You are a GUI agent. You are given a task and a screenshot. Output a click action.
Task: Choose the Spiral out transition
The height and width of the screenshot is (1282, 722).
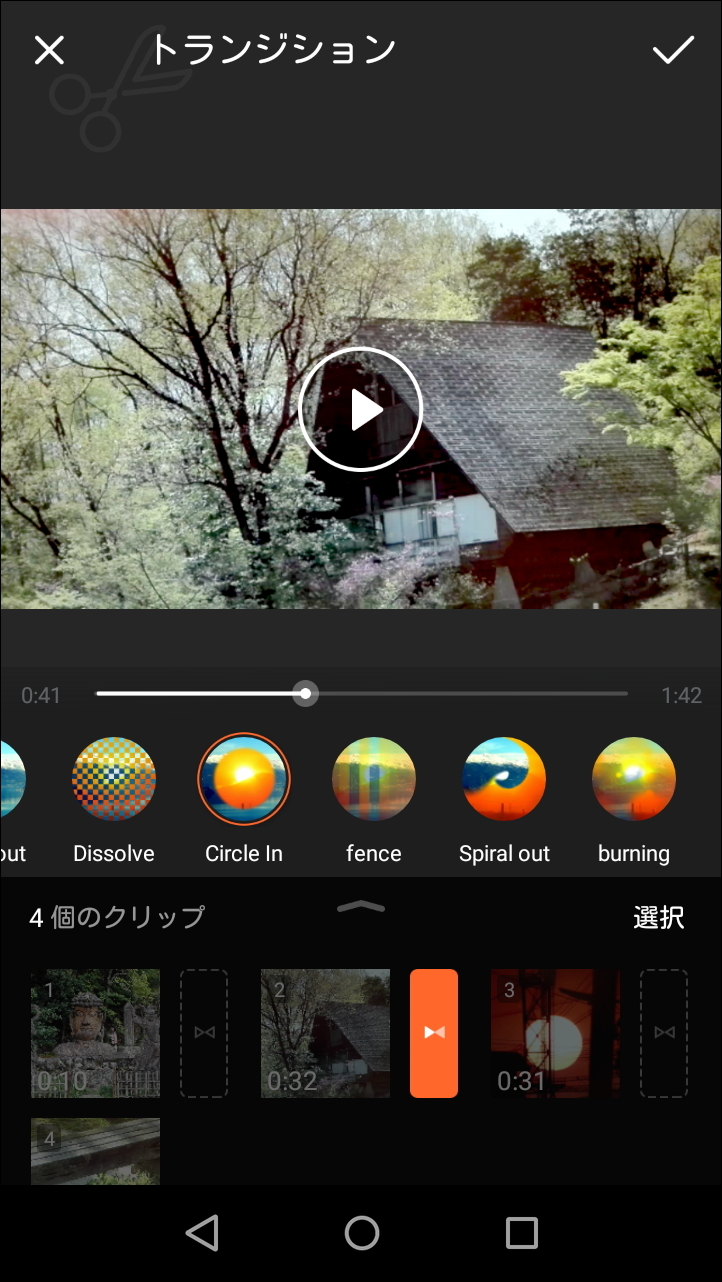(x=504, y=780)
